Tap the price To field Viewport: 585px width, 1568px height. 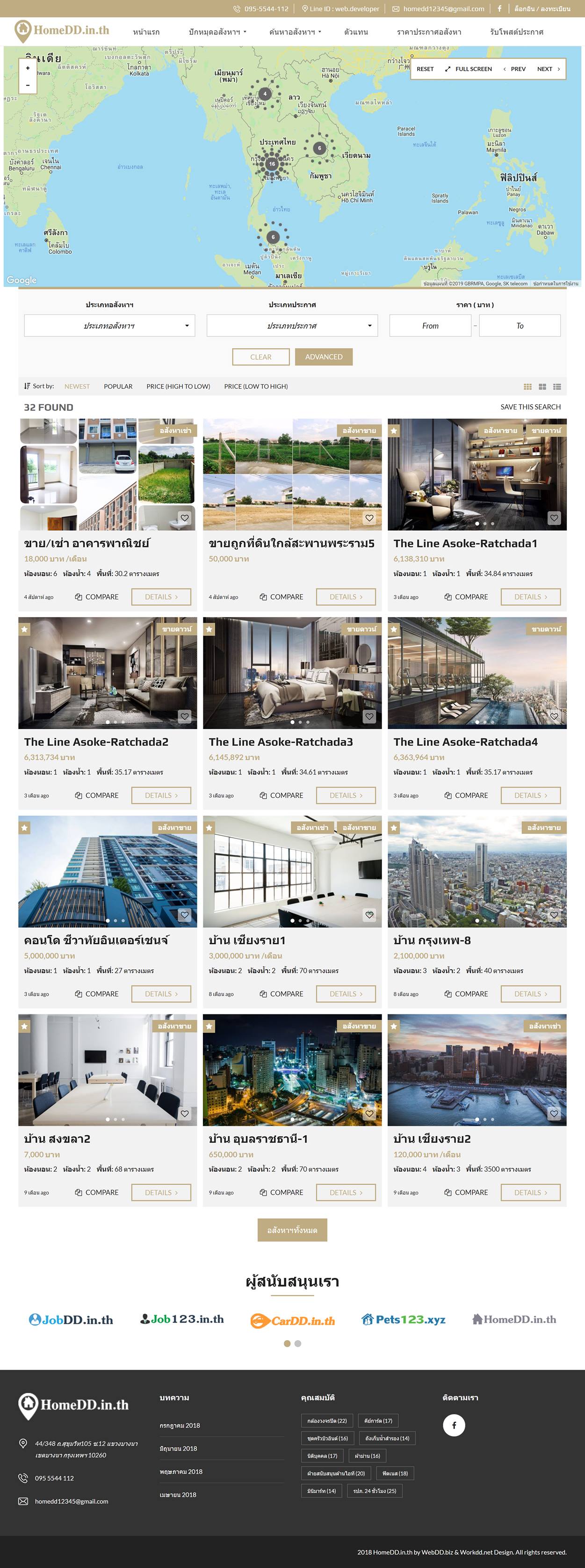[520, 326]
